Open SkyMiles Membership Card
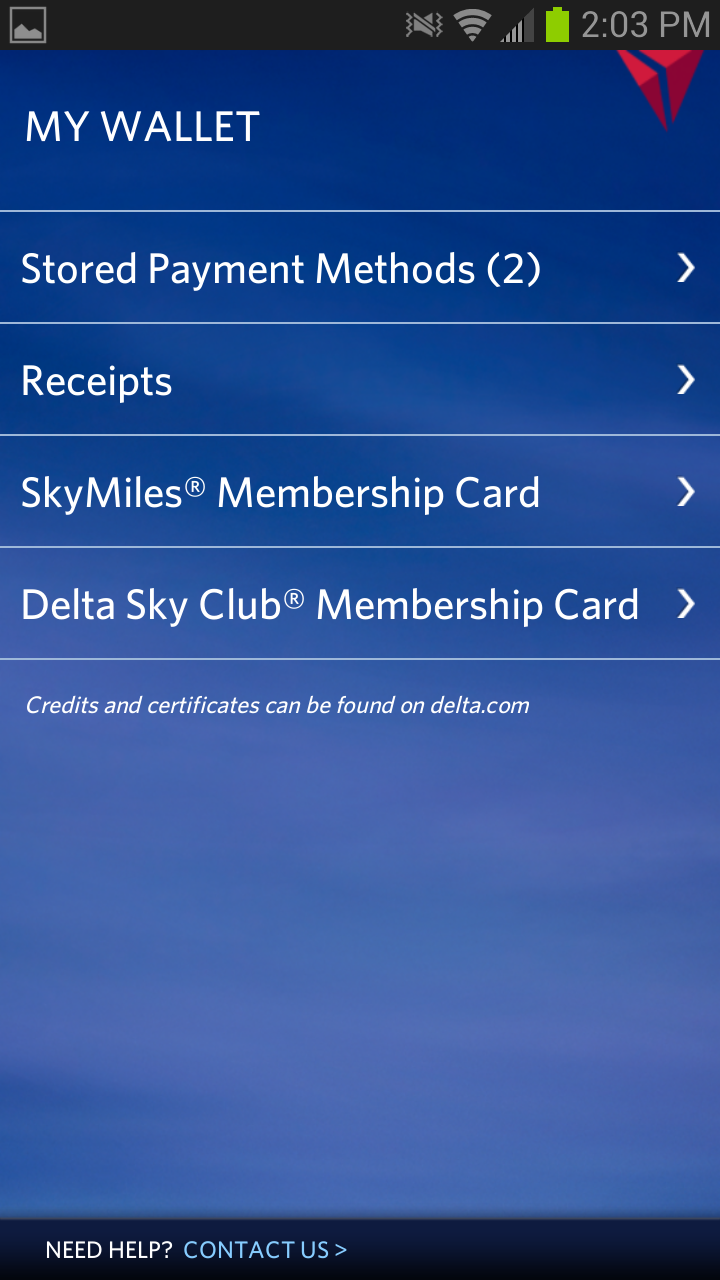 point(359,492)
